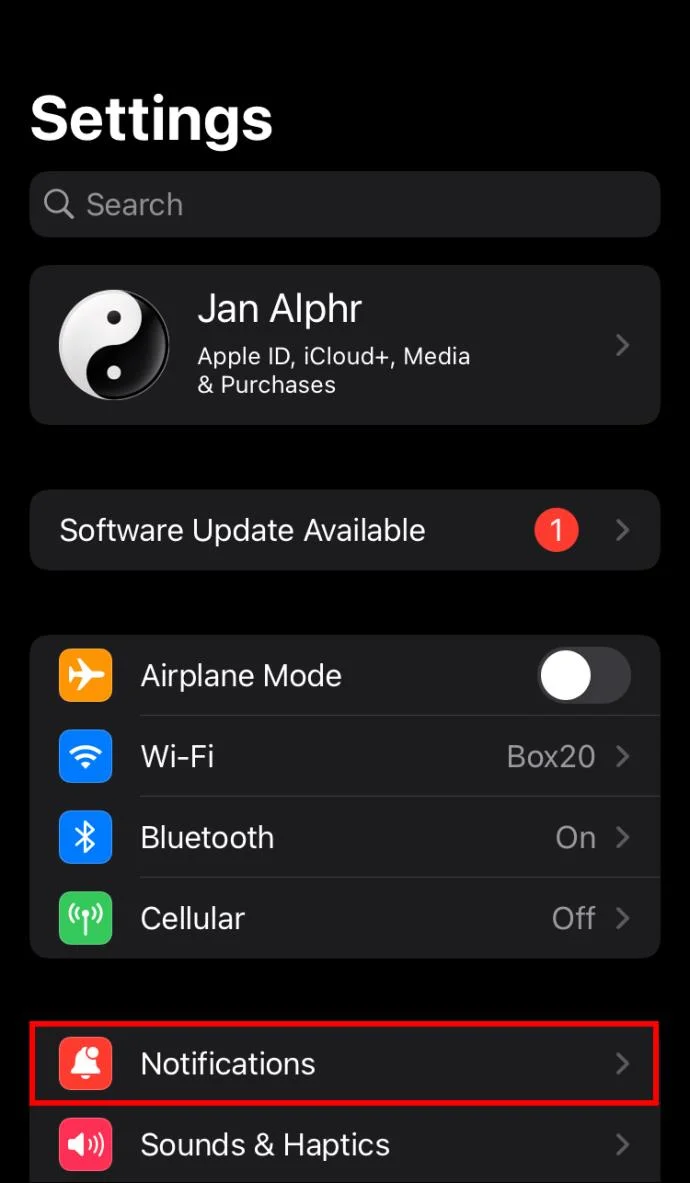Open Software Update Available

pos(344,530)
